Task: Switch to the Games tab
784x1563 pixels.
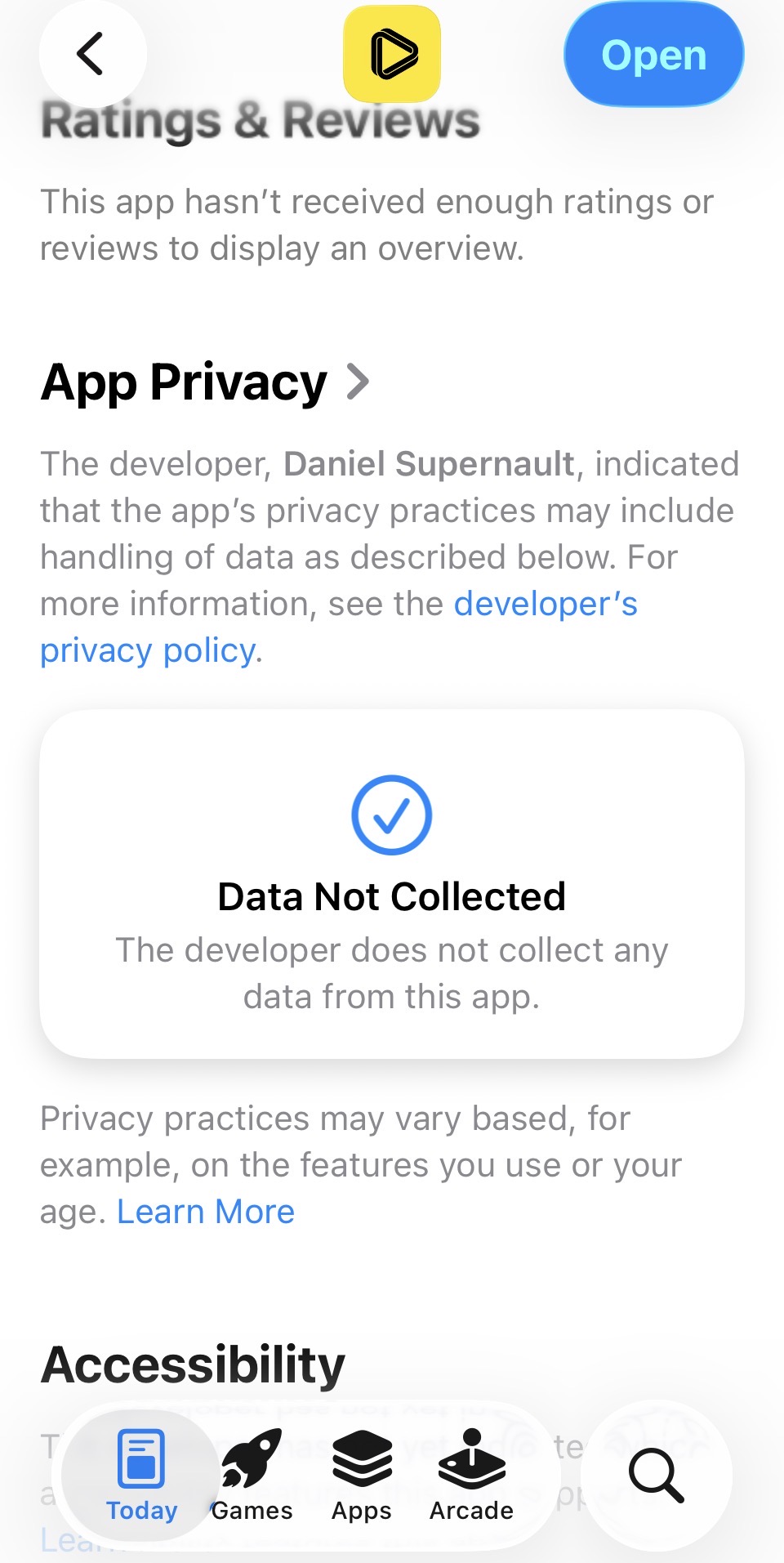Action: [252, 1475]
